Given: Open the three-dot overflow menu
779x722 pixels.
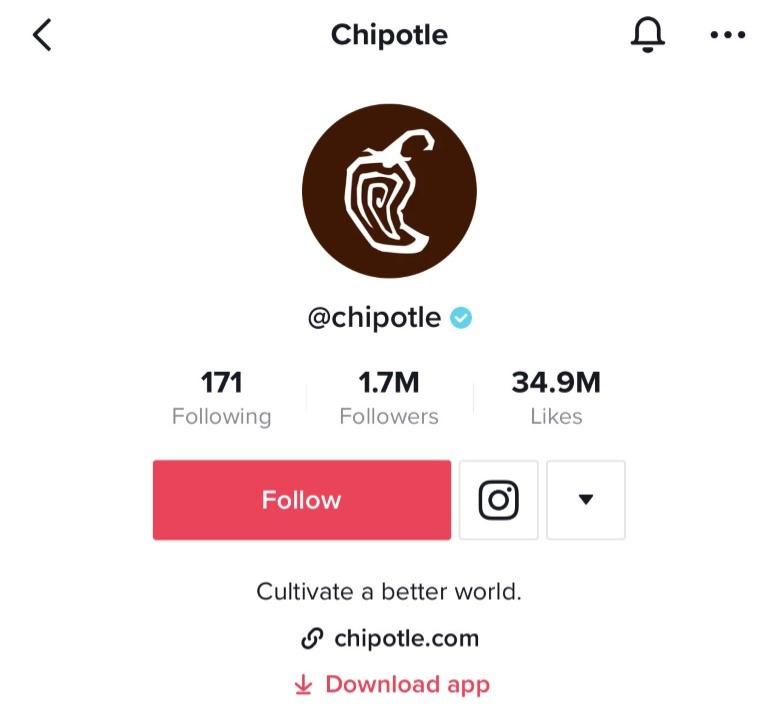Looking at the screenshot, I should 727,35.
